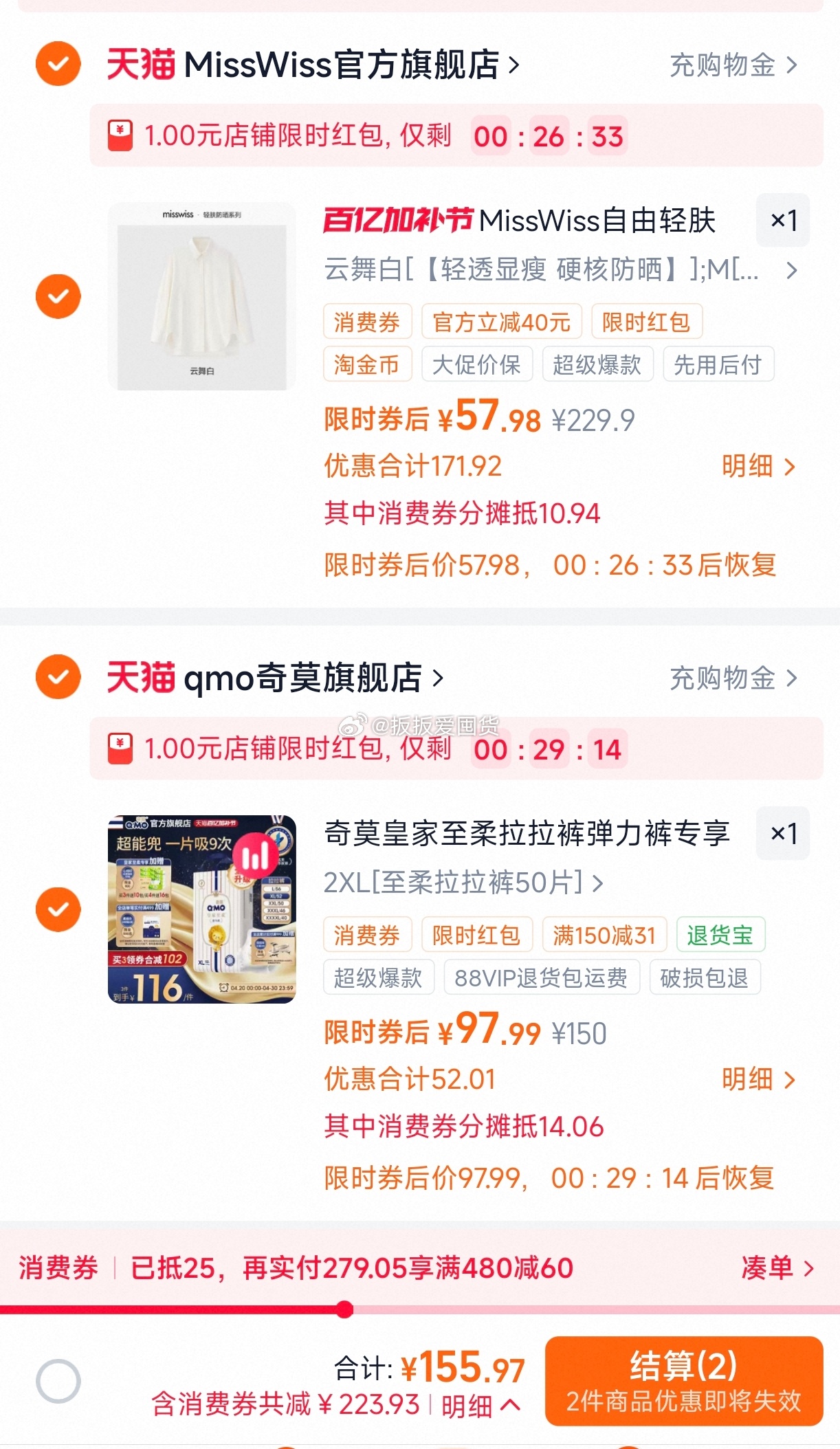
Task: Open the MissWiss white shirt product image
Action: (x=202, y=296)
